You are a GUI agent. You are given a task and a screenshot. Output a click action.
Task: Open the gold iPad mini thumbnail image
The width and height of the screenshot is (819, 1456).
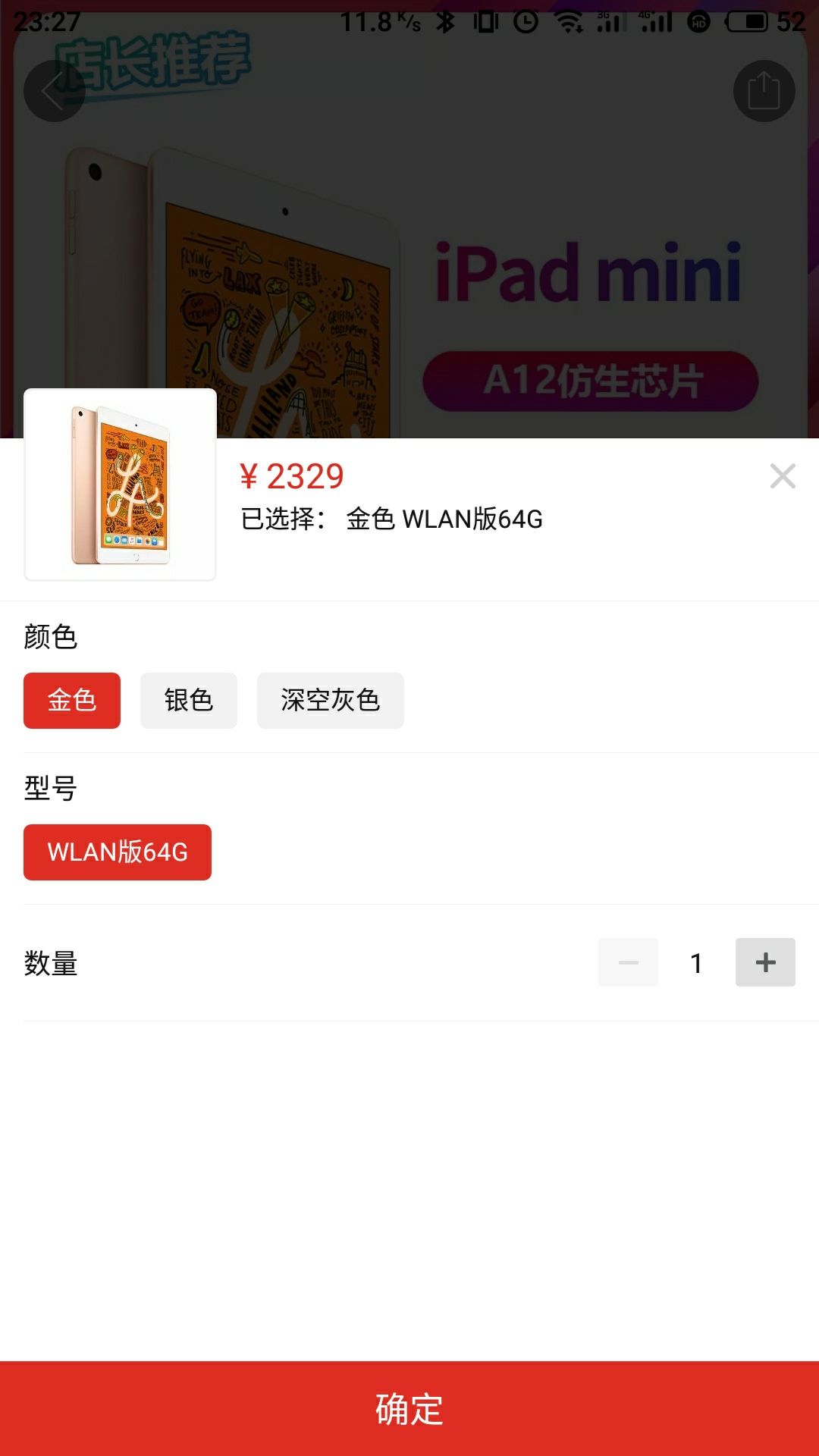pos(121,485)
